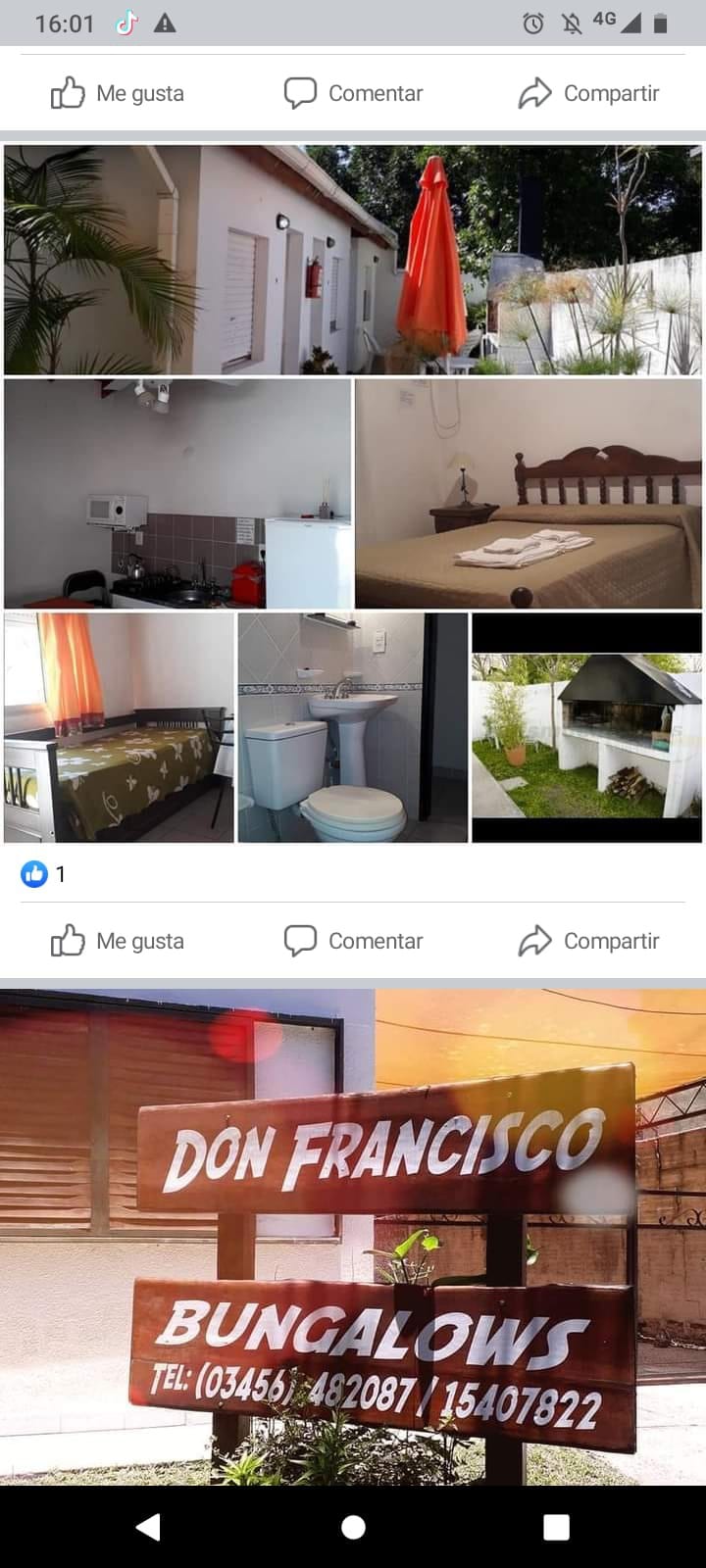Open the bungalow exterior photo with orange umbrella
This screenshot has height=1568, width=706.
[353, 260]
